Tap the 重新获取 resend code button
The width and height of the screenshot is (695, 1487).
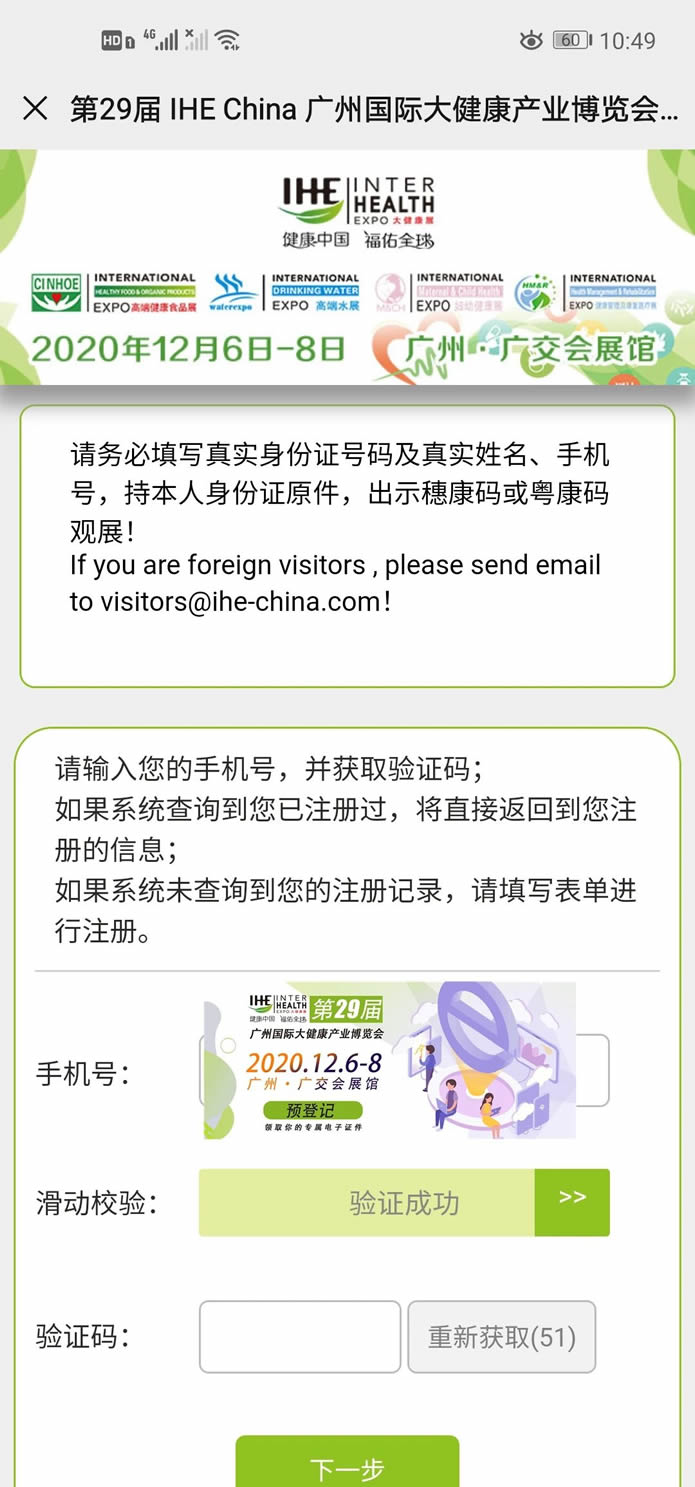click(502, 1336)
